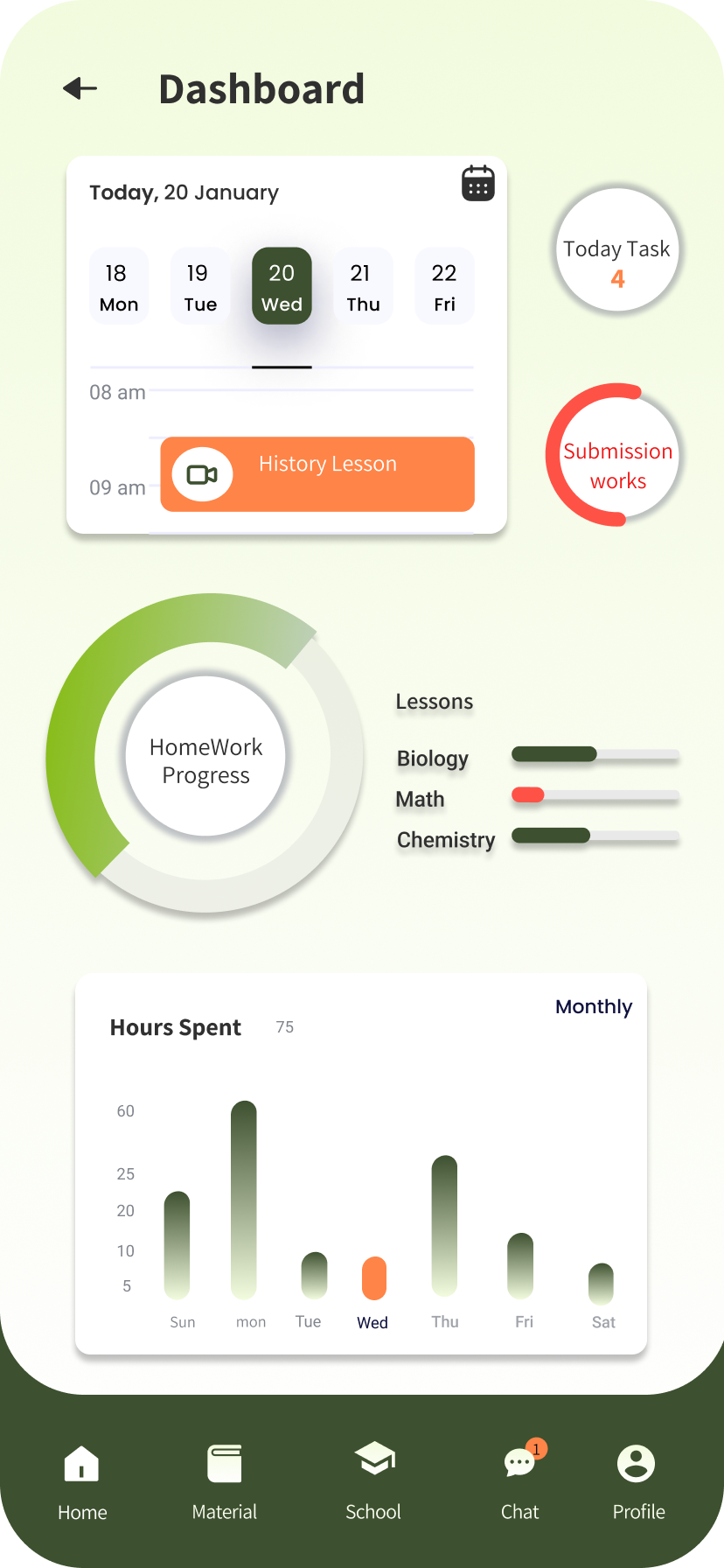Select Thursday the 21st
This screenshot has height=1568, width=724.
[x=363, y=287]
